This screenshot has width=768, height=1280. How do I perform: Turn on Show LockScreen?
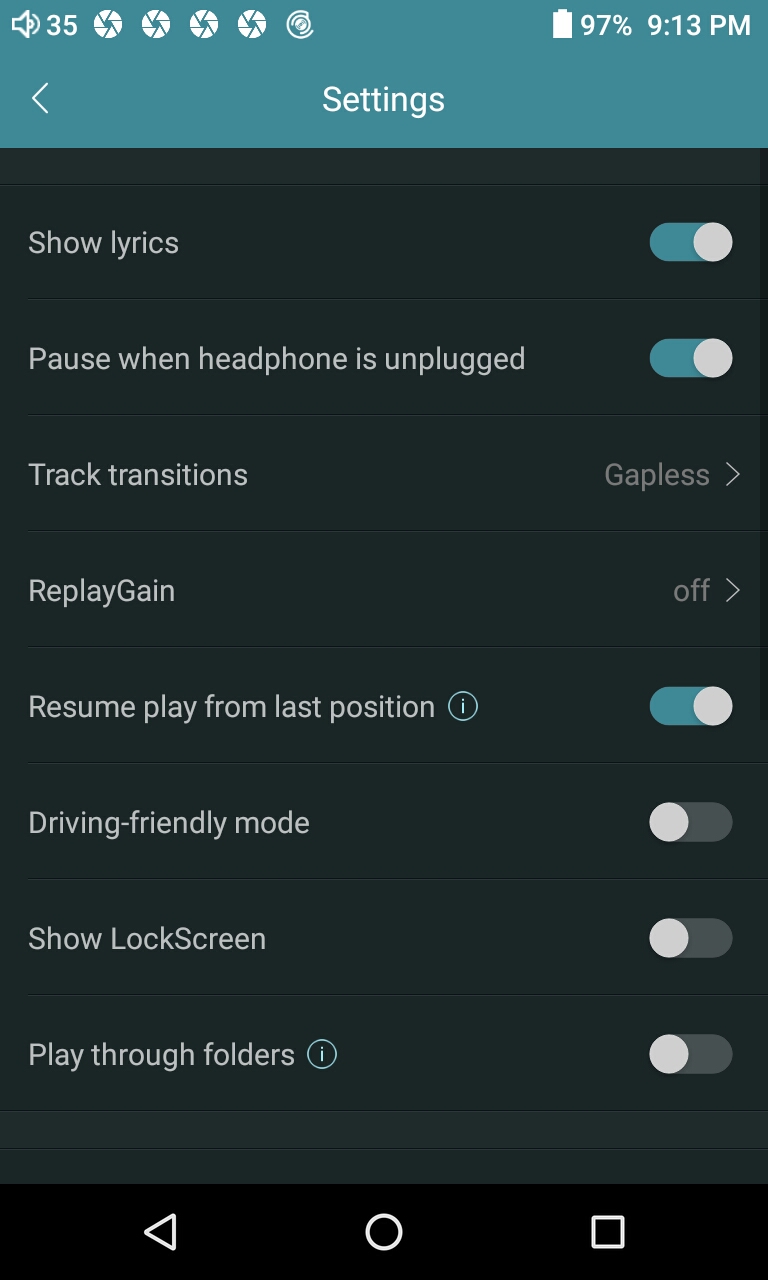click(x=691, y=939)
